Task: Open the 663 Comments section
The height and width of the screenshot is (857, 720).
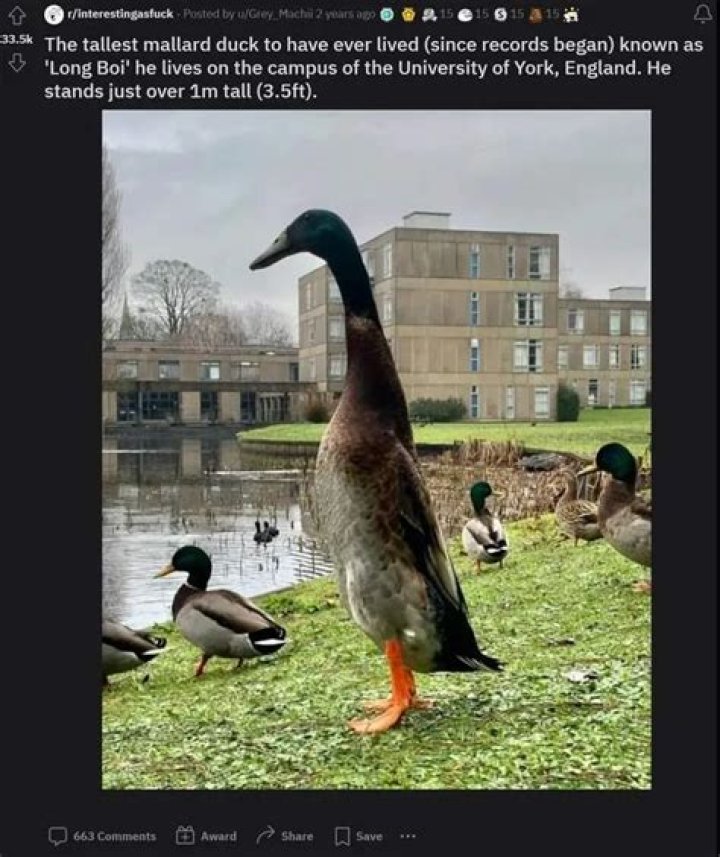Action: (103, 836)
